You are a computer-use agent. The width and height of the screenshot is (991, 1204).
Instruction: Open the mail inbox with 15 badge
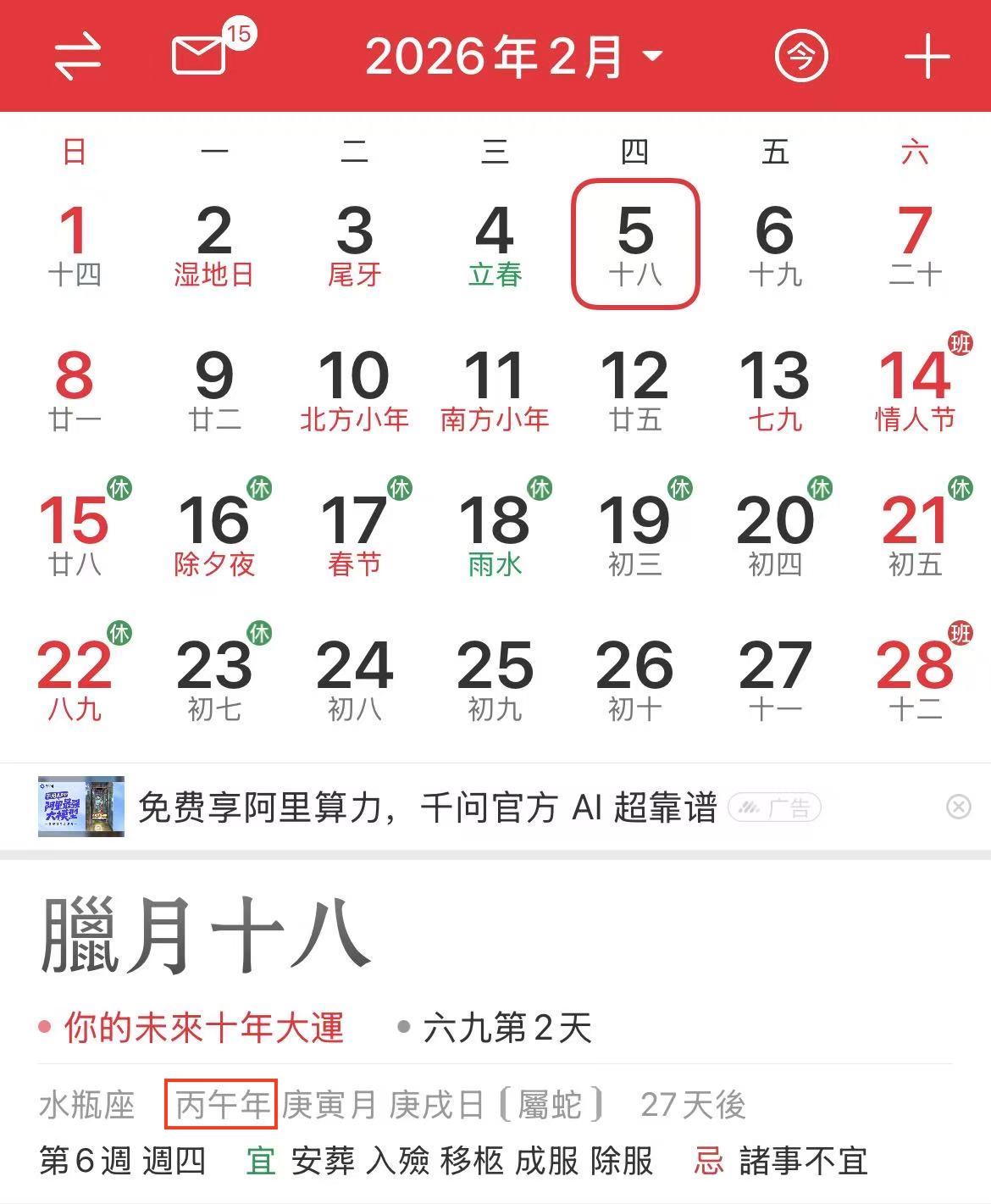click(201, 56)
